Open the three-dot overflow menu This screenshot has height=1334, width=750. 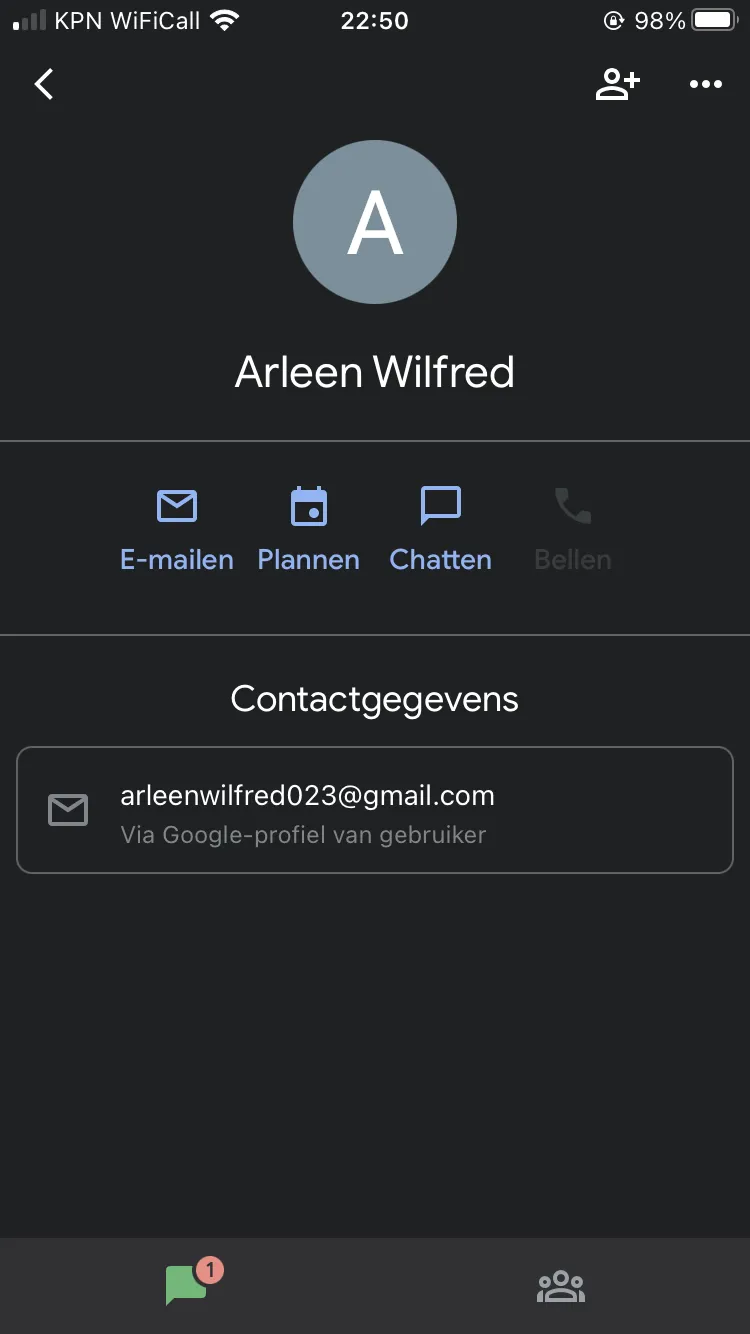(x=706, y=85)
